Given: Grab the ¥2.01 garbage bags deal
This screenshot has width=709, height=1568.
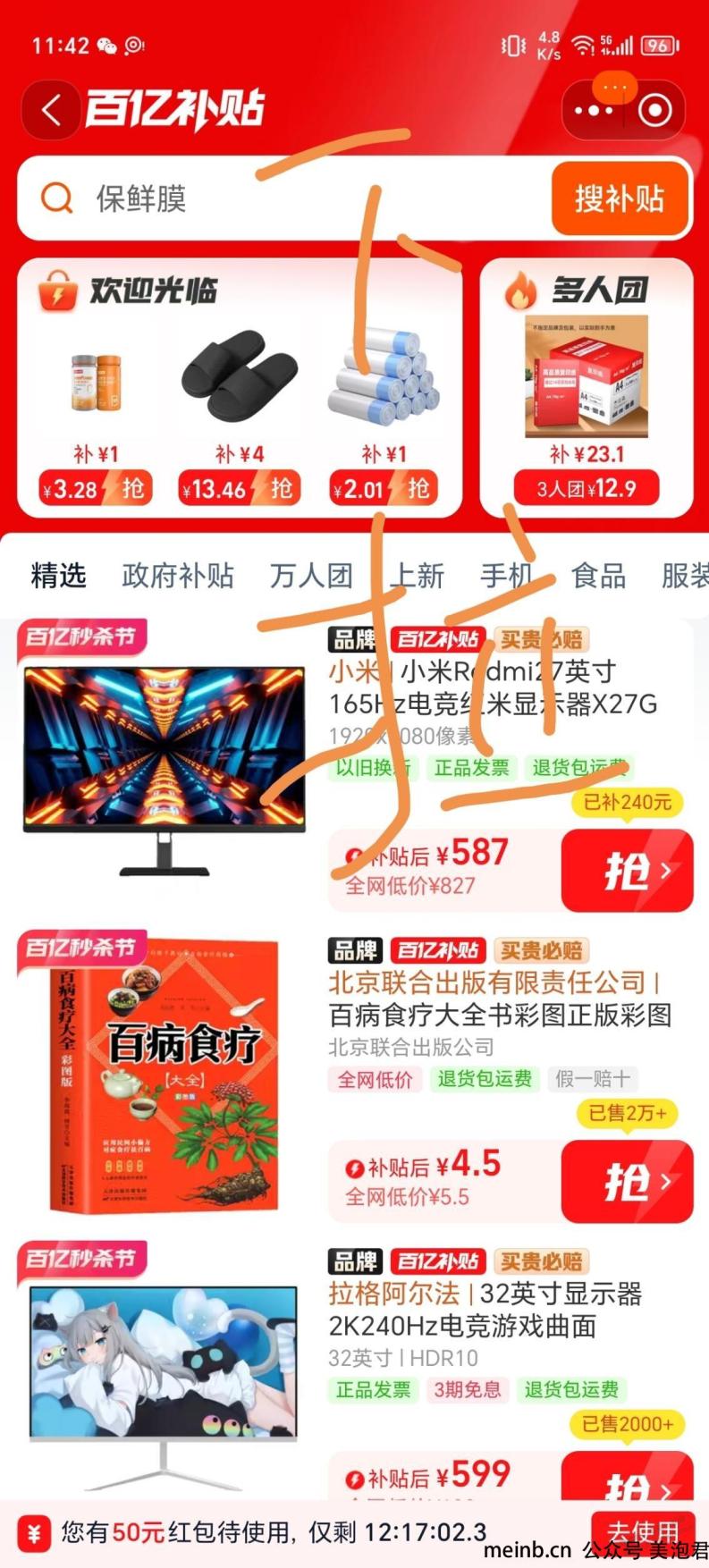Looking at the screenshot, I should point(383,488).
